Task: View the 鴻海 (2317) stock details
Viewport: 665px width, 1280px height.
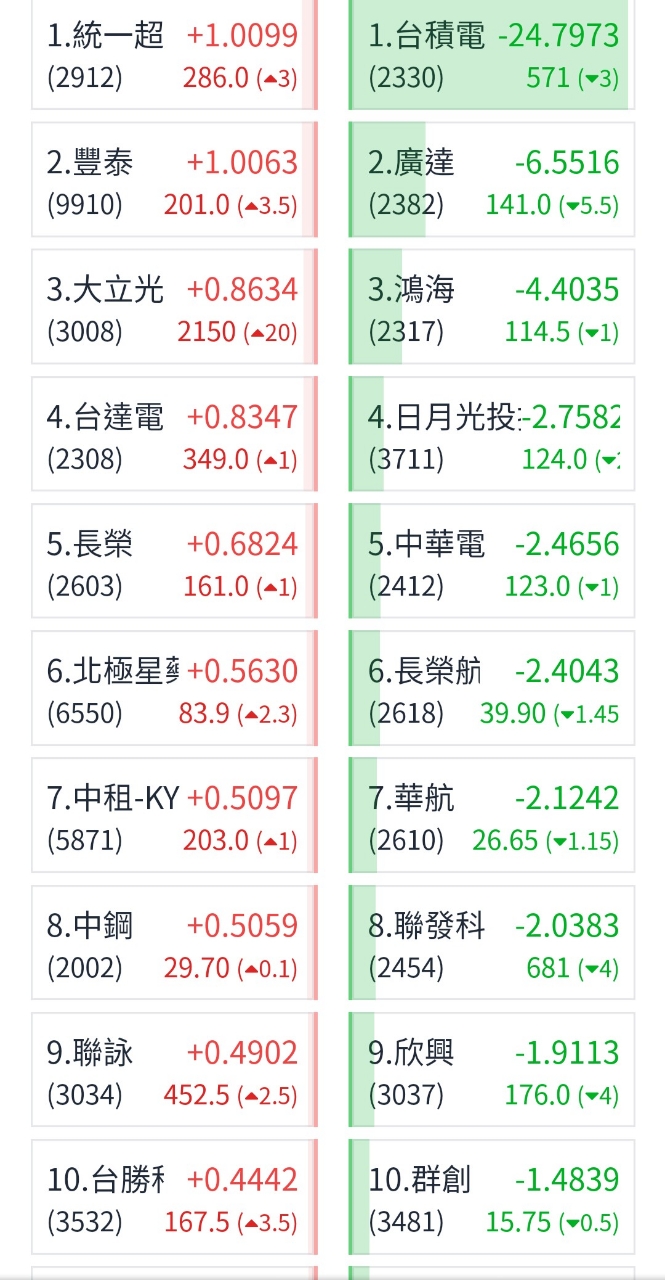Action: click(x=492, y=307)
